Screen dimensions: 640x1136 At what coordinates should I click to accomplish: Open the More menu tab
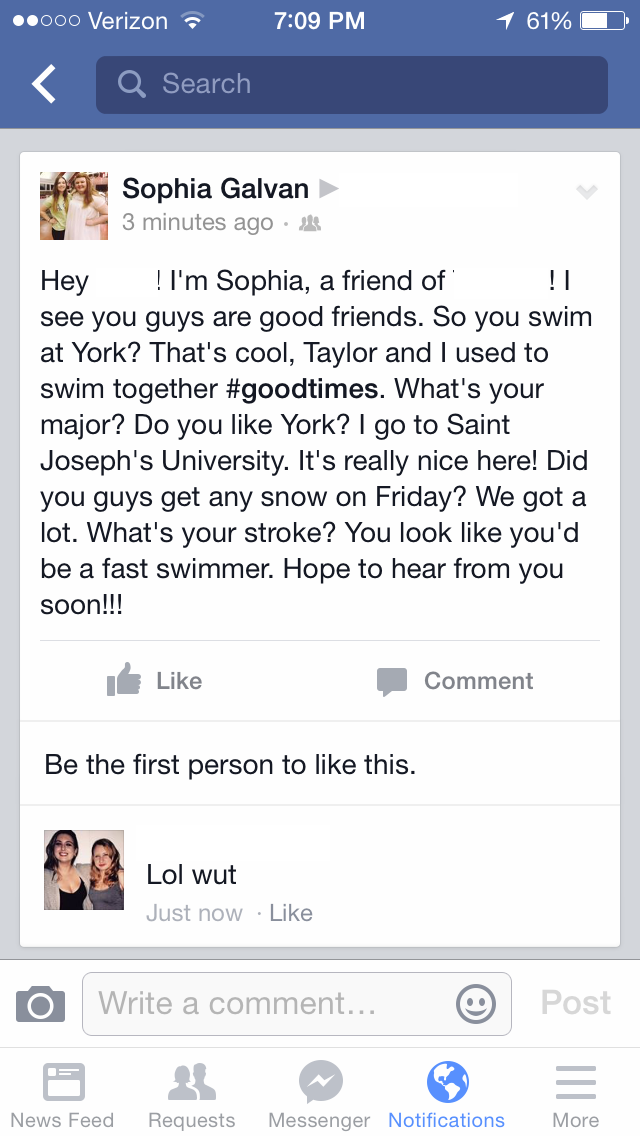[575, 1096]
